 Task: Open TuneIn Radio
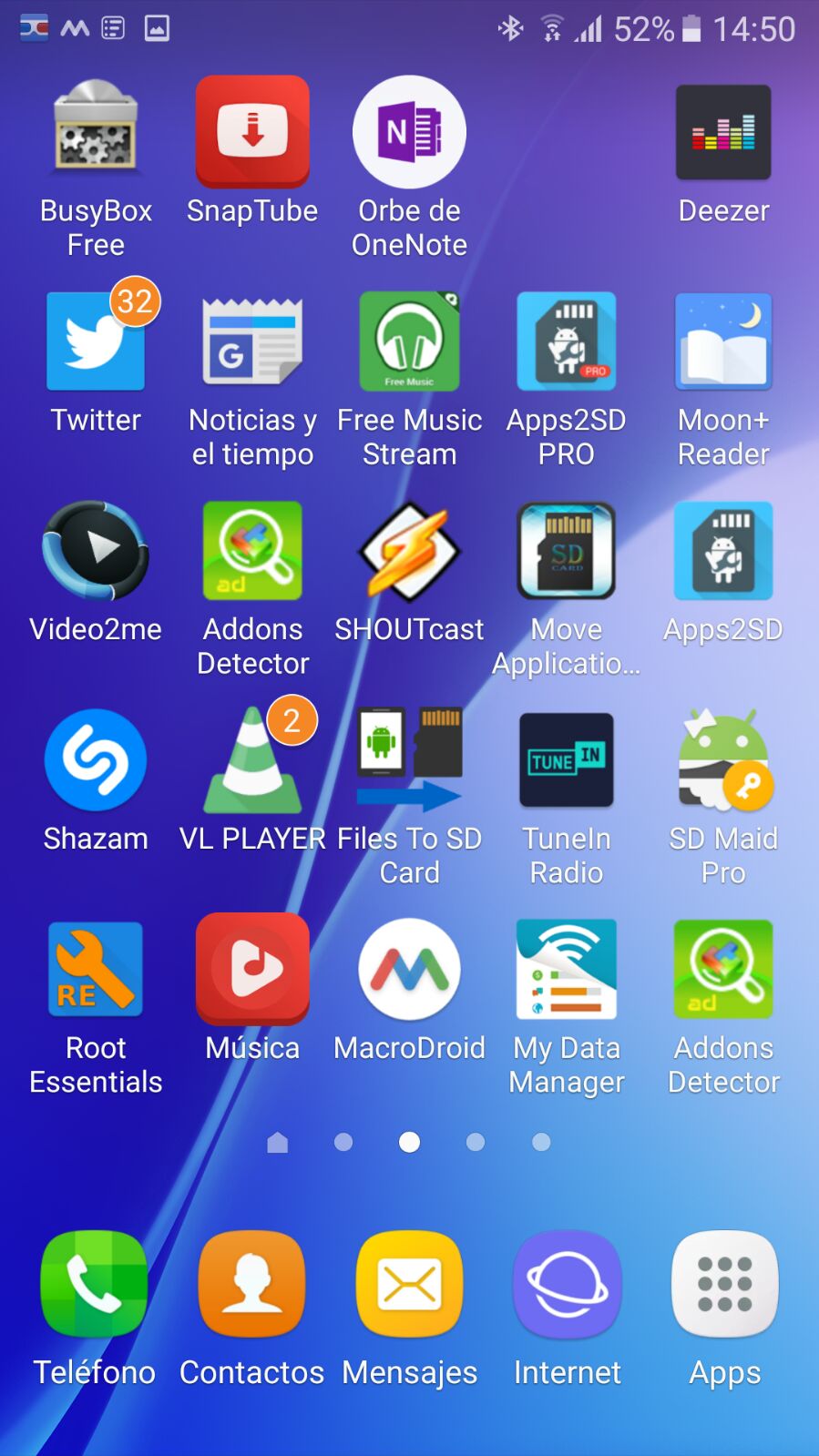click(x=566, y=760)
